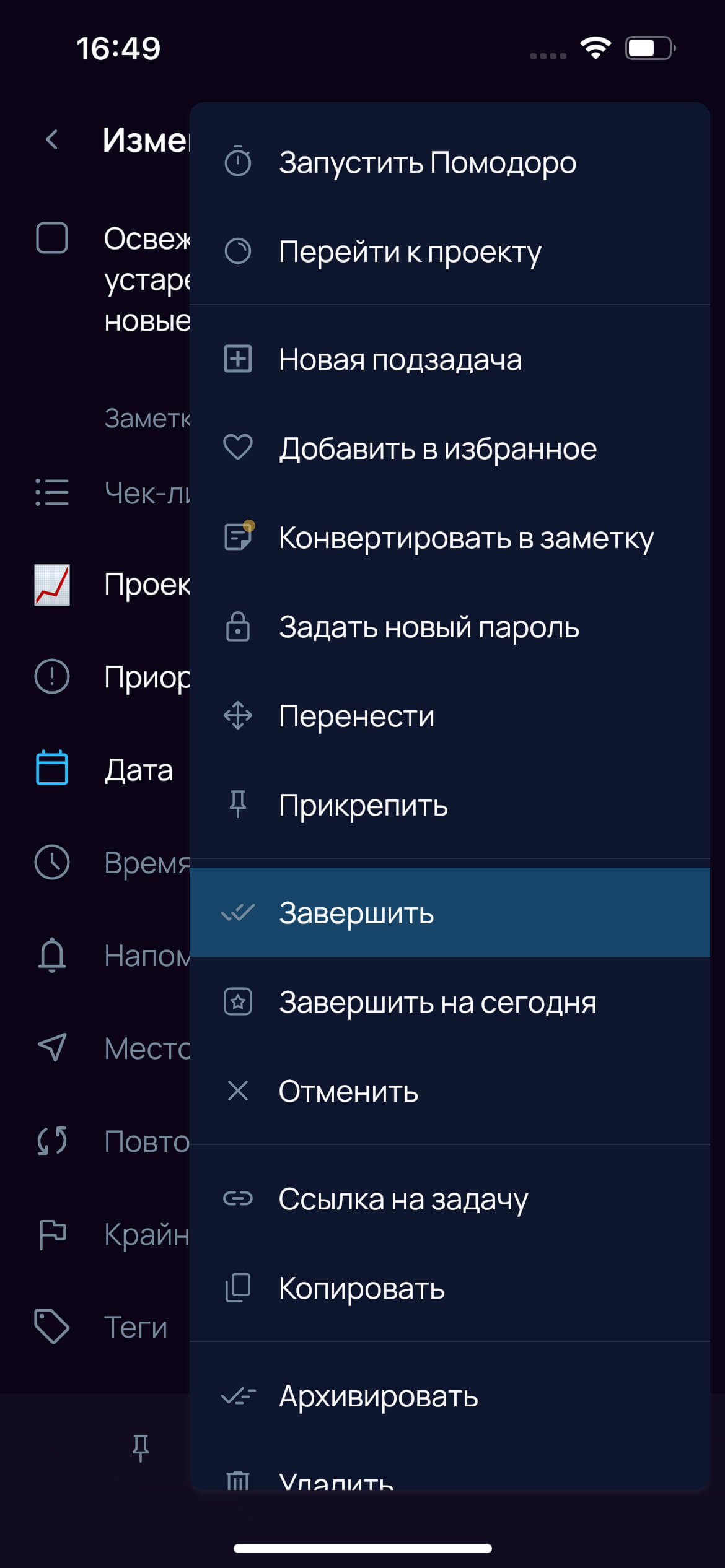This screenshot has width=725, height=1568.
Task: Mark the task with Завершить
Action: tap(450, 912)
